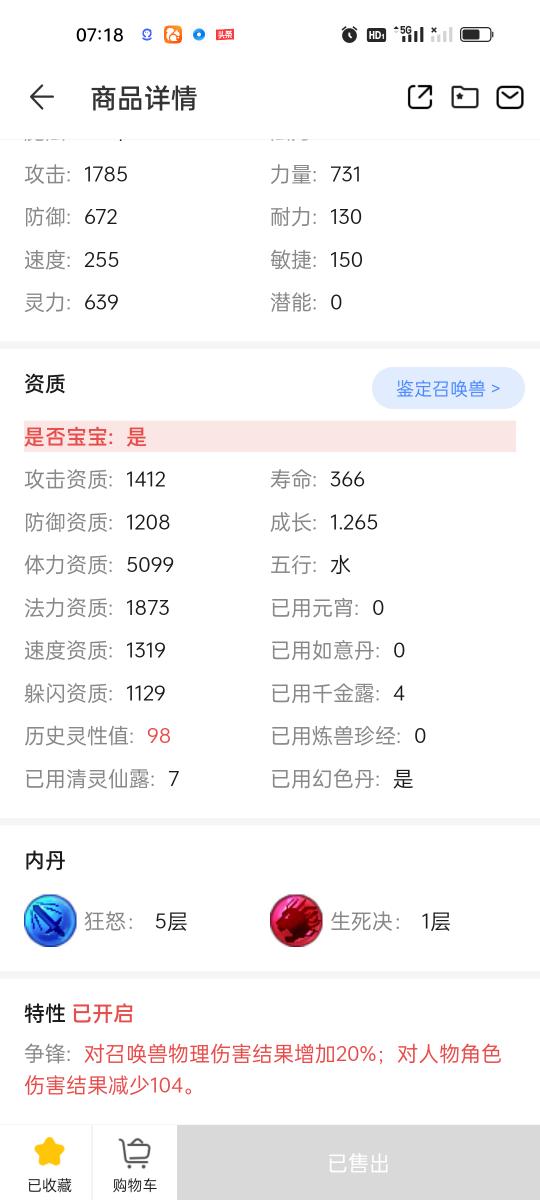Tap the 鉴定召唤兽 button
This screenshot has height=1200, width=540.
point(448,388)
